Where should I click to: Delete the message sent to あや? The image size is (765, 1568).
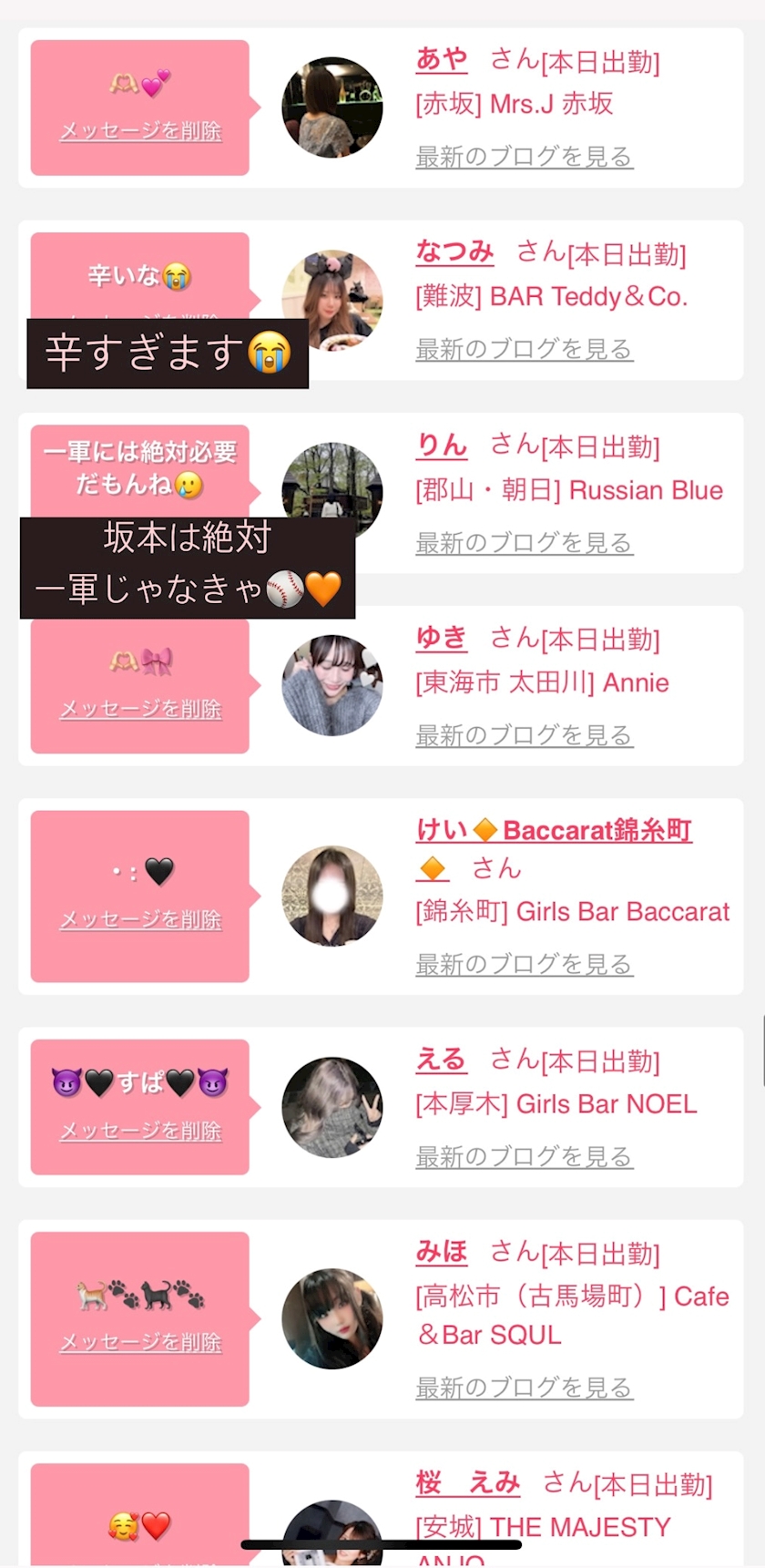pyautogui.click(x=141, y=131)
